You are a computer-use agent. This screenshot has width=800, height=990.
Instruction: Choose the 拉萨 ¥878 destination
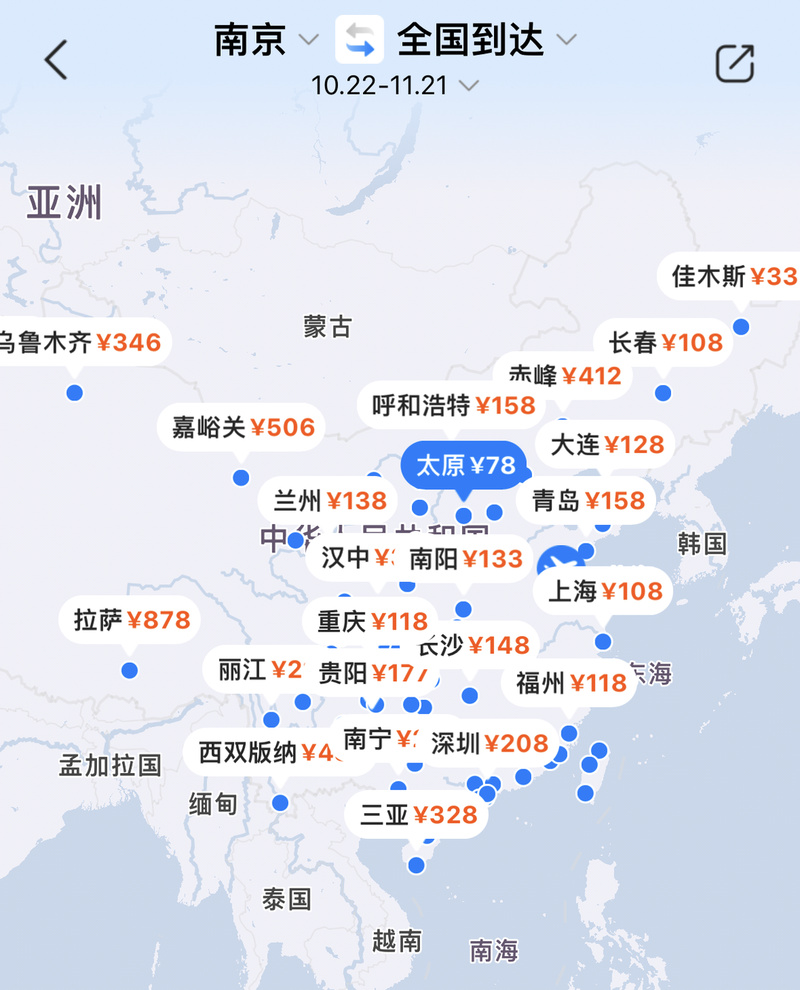click(x=131, y=620)
